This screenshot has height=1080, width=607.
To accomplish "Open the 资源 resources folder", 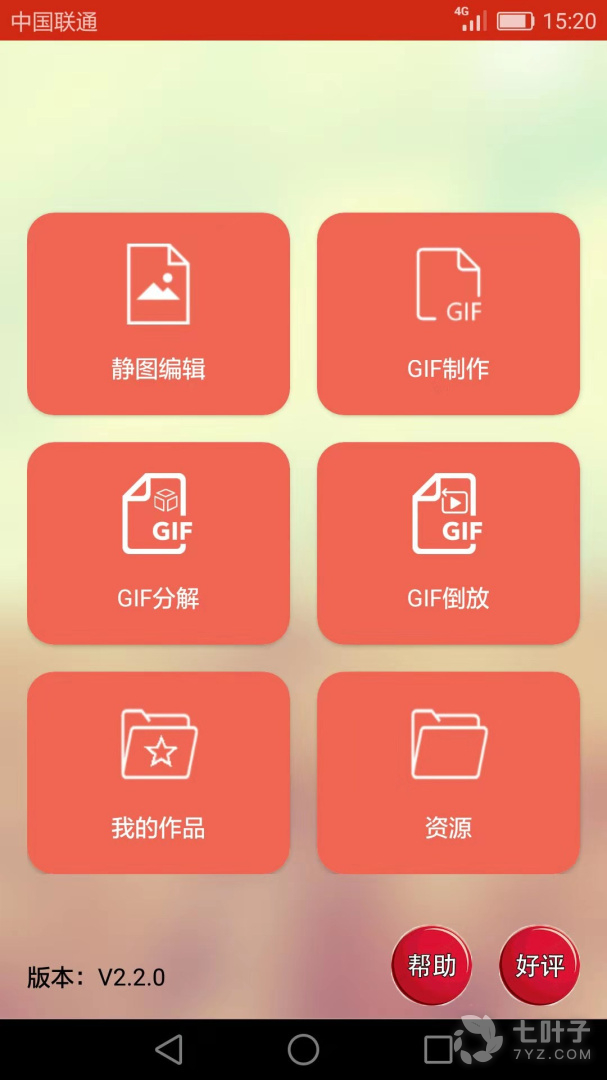I will click(x=448, y=772).
